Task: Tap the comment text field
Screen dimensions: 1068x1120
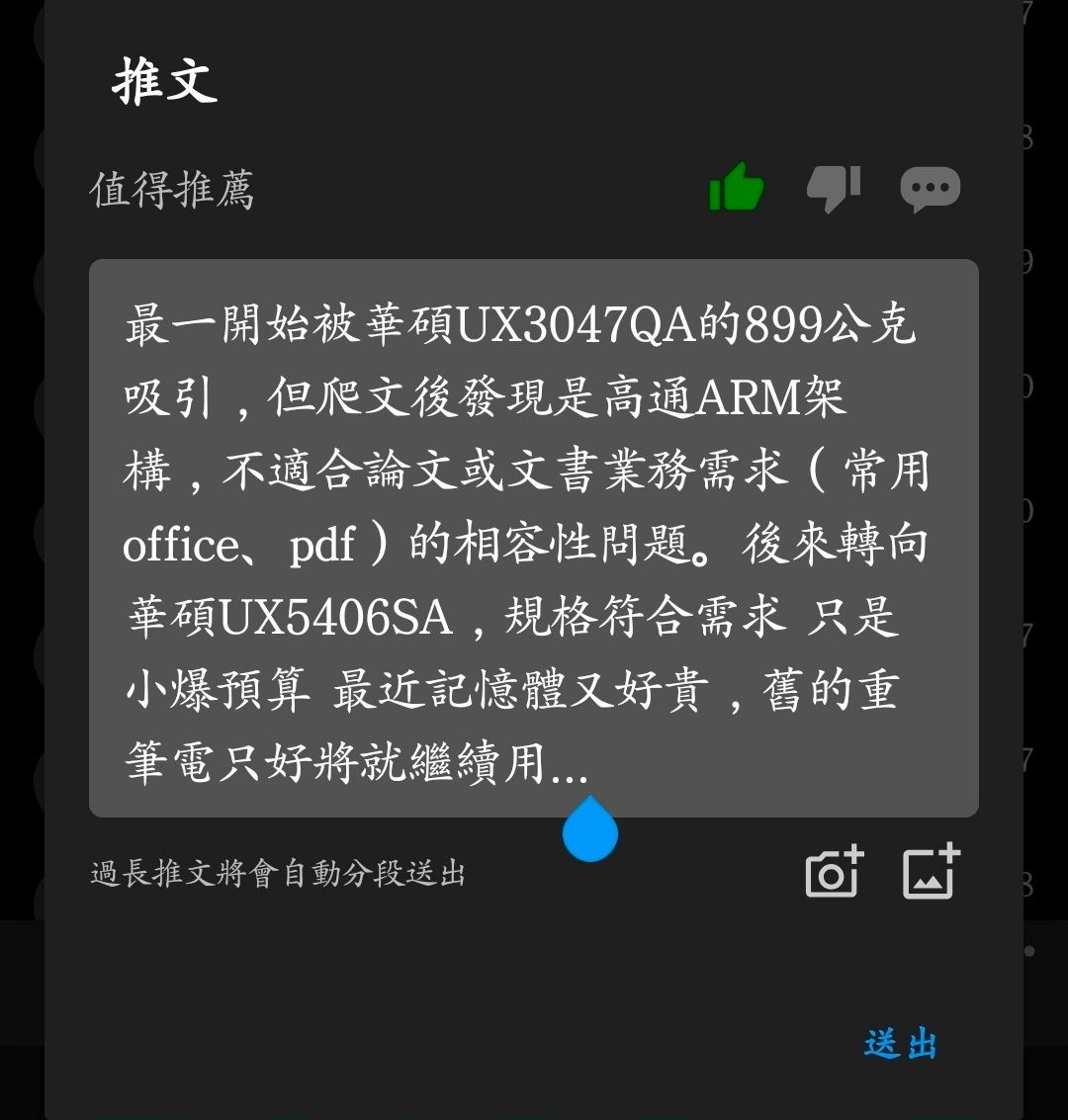Action: coord(533,537)
